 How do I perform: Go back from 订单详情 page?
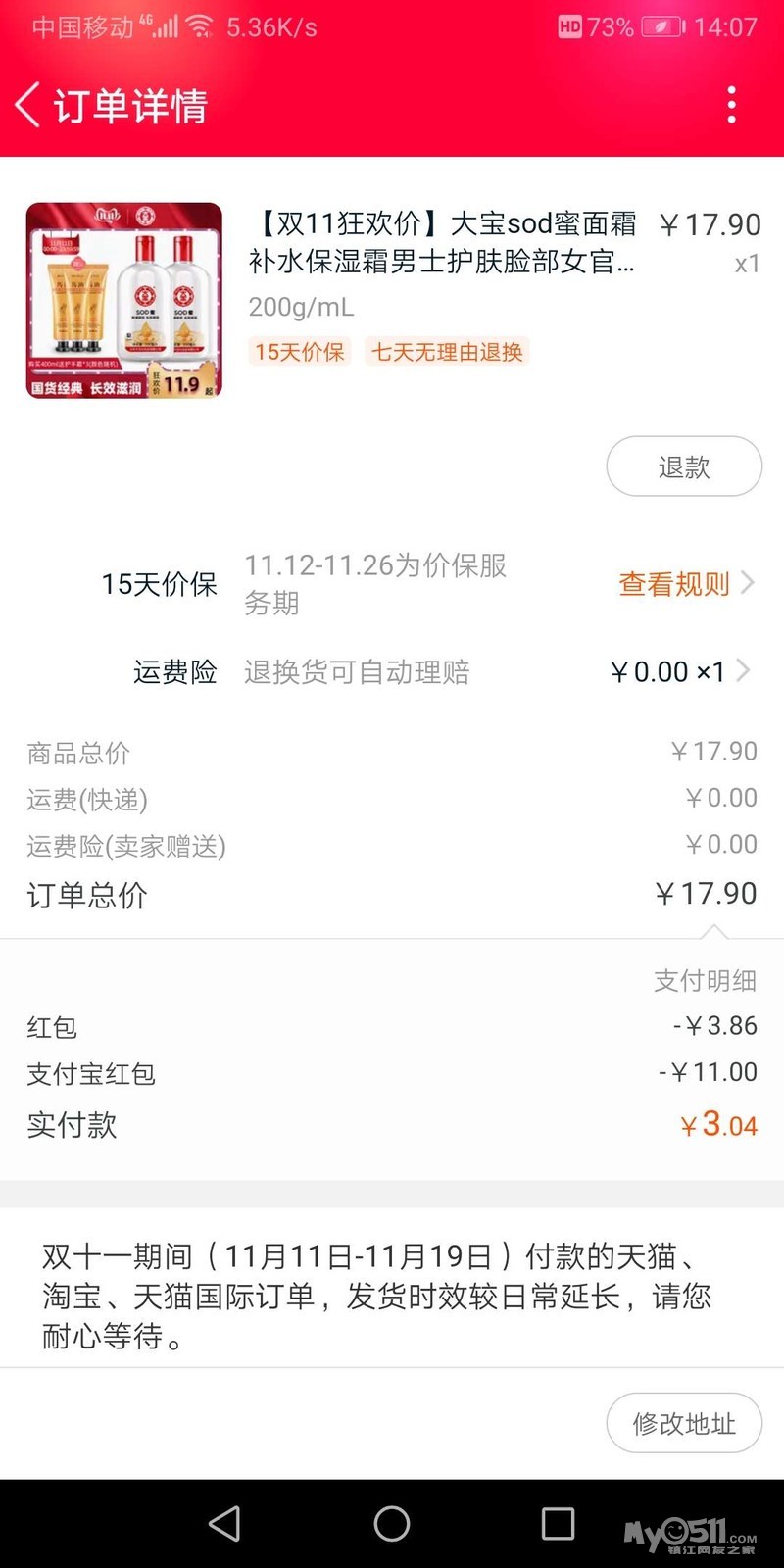coord(28,105)
